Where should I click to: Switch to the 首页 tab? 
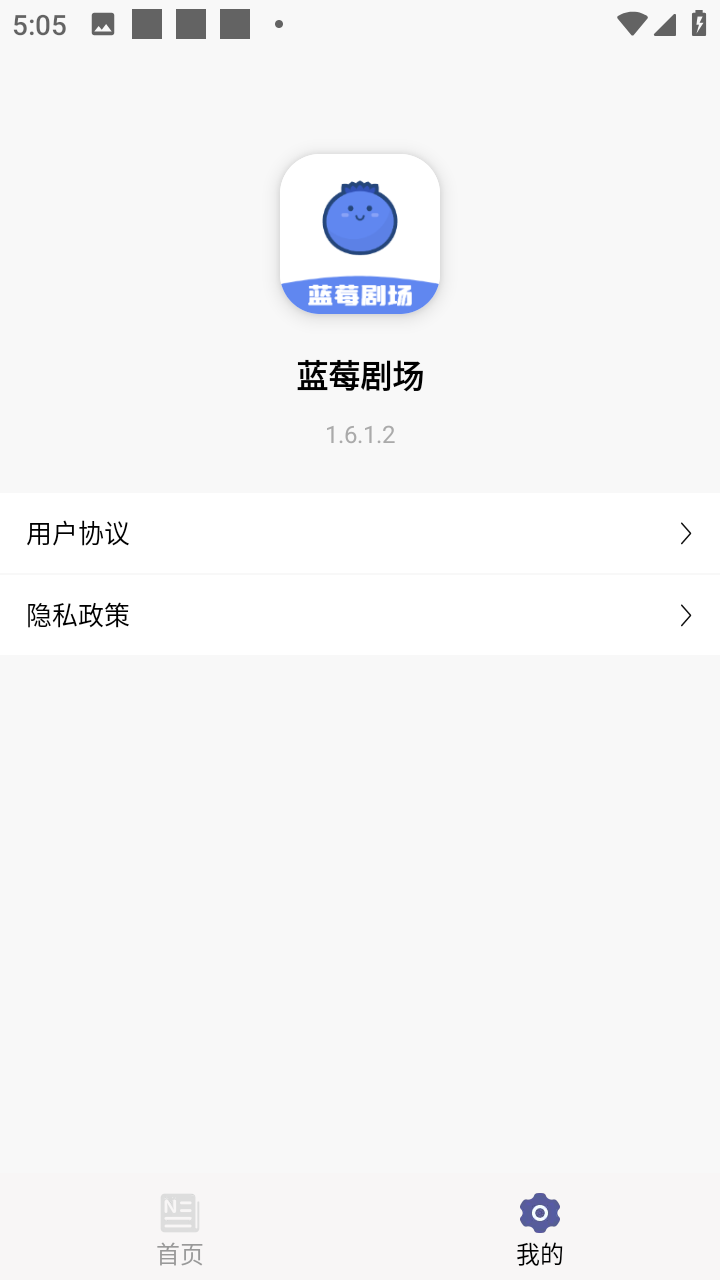[x=180, y=1228]
